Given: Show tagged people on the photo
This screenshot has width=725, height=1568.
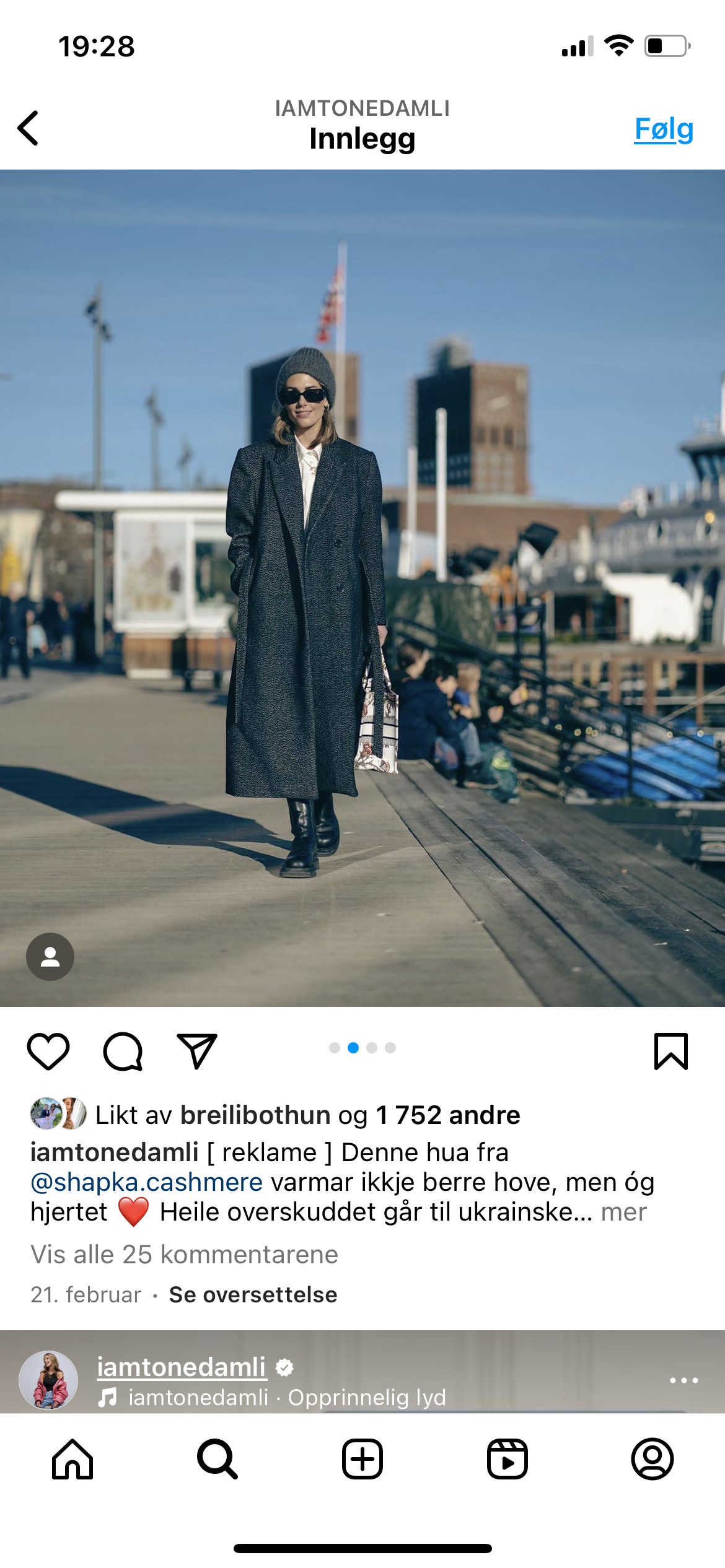Looking at the screenshot, I should [x=50, y=957].
